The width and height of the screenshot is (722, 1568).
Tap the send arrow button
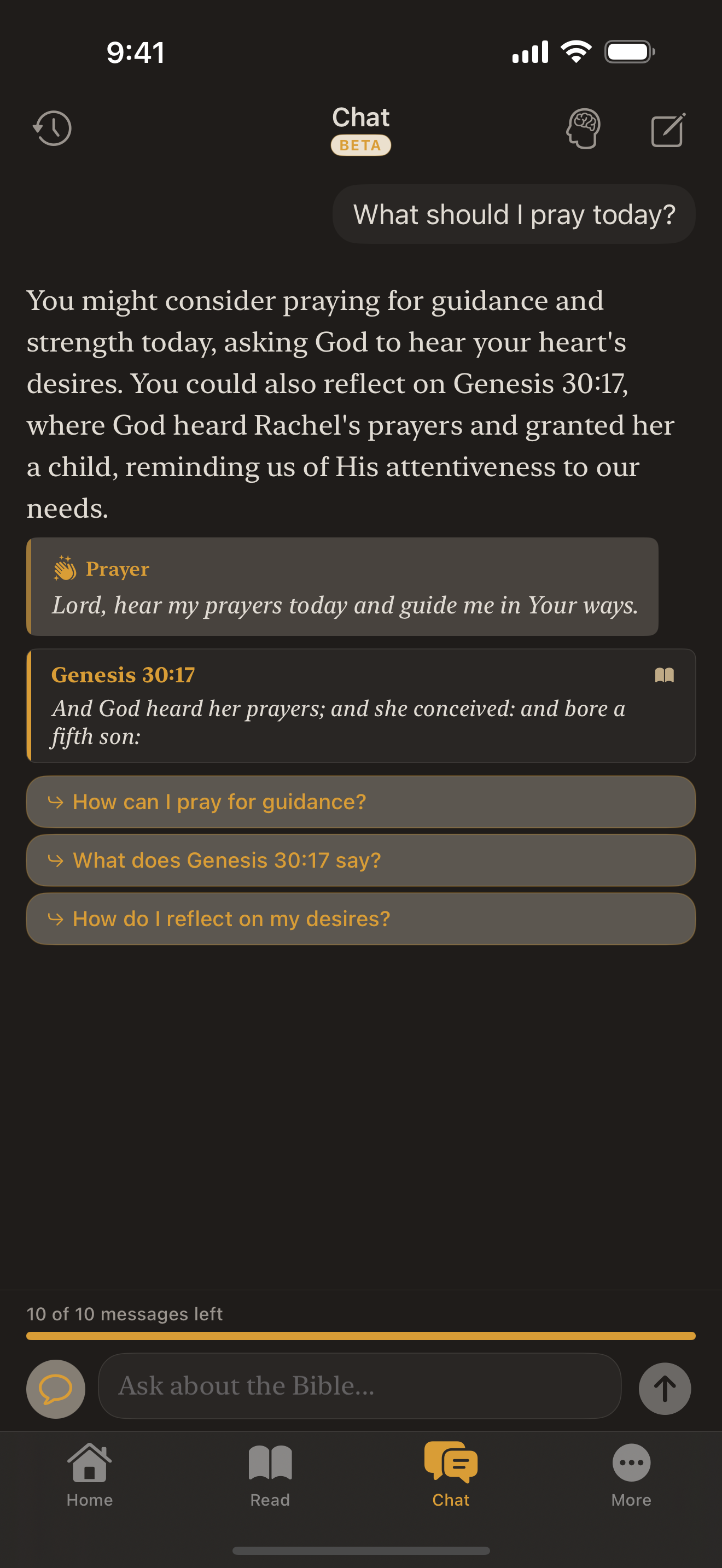pyautogui.click(x=665, y=1388)
